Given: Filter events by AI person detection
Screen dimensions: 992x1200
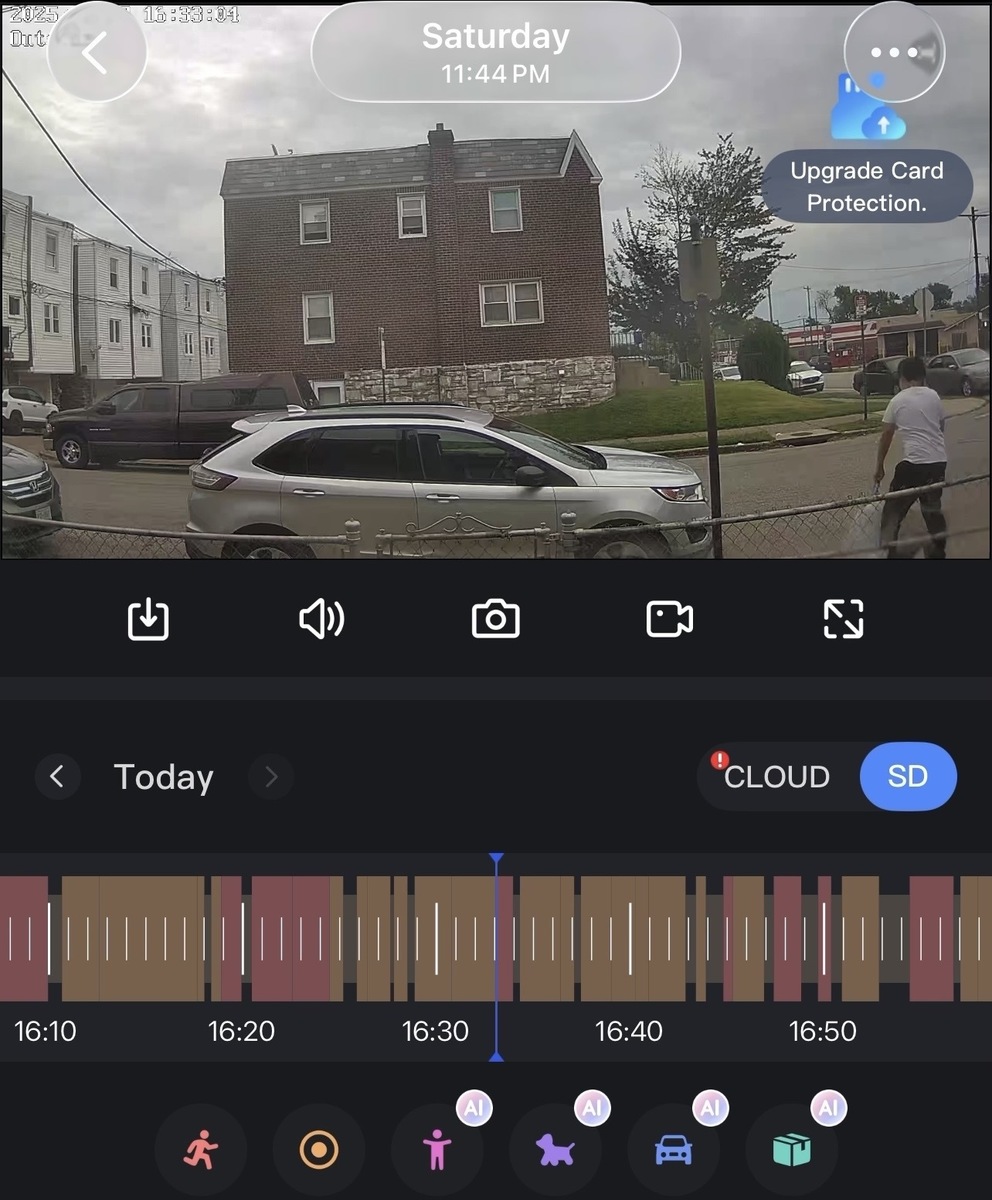Looking at the screenshot, I should [x=437, y=1150].
